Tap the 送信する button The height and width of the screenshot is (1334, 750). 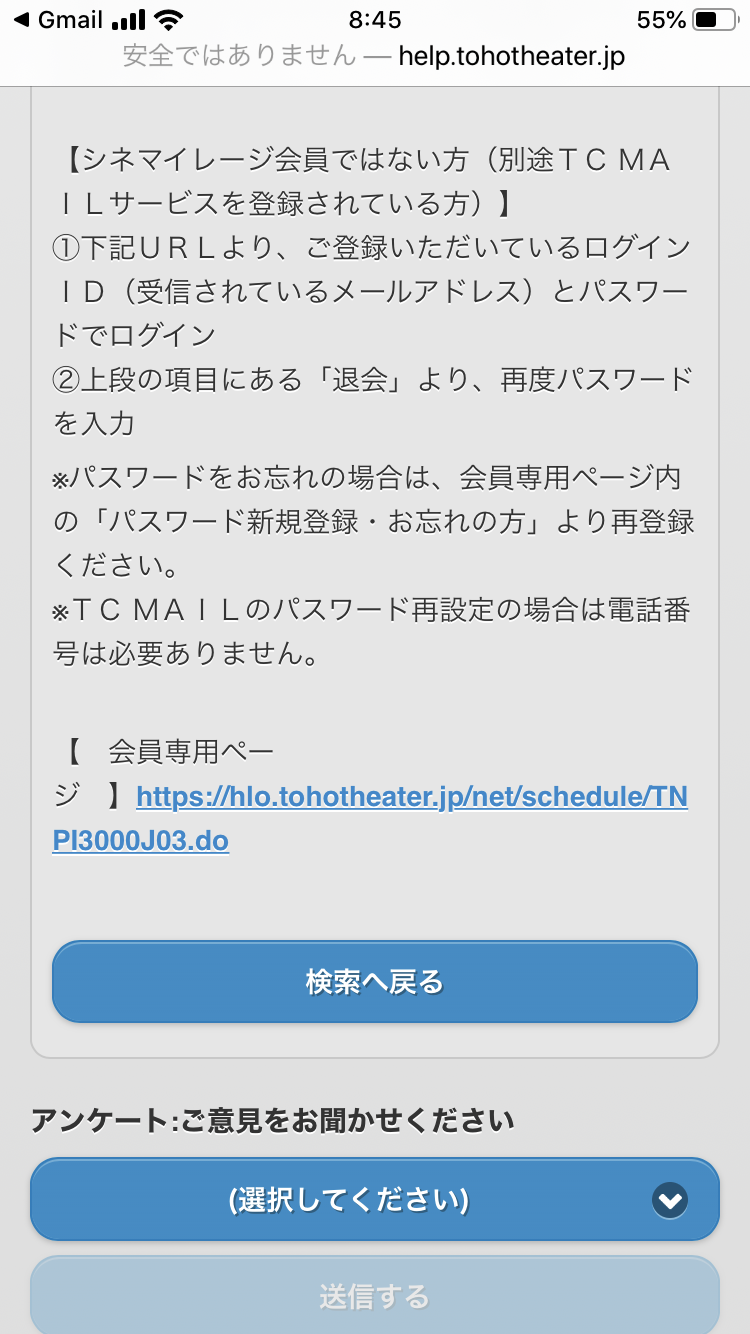375,1296
